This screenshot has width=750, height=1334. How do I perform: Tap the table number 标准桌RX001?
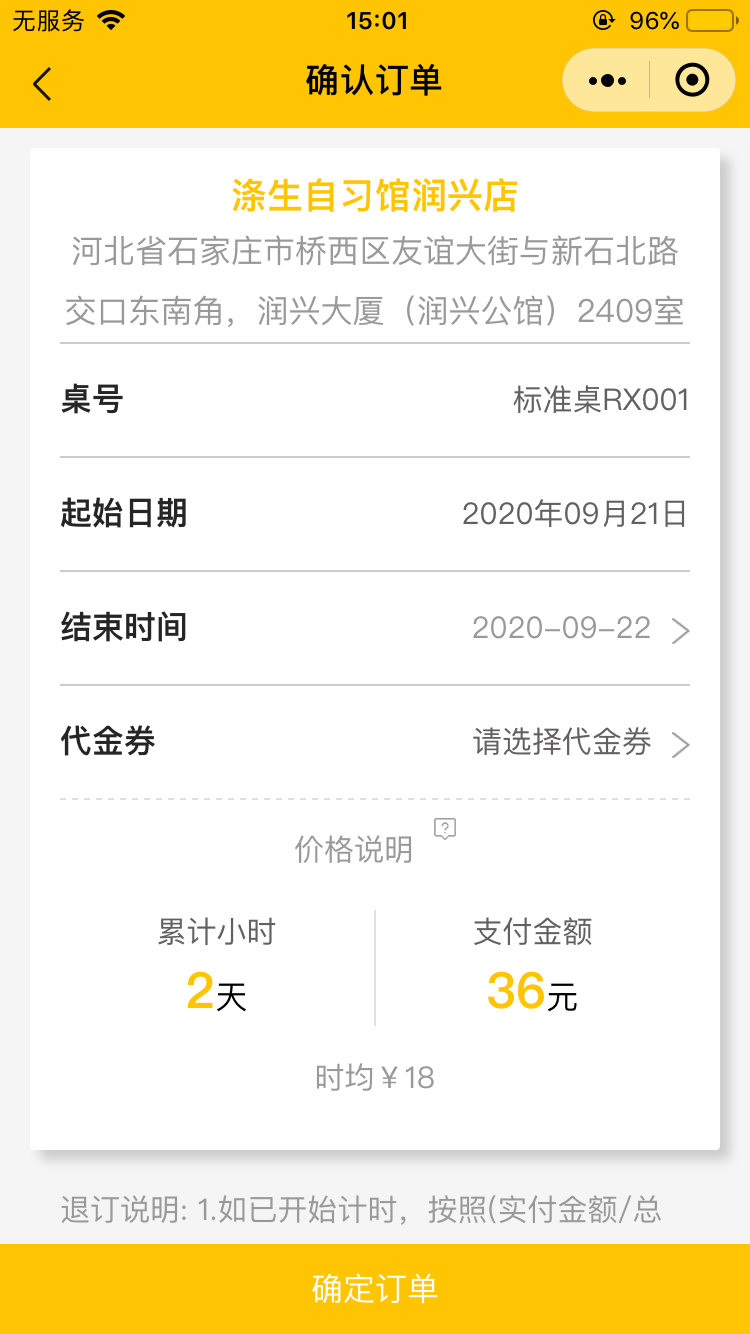pyautogui.click(x=598, y=400)
